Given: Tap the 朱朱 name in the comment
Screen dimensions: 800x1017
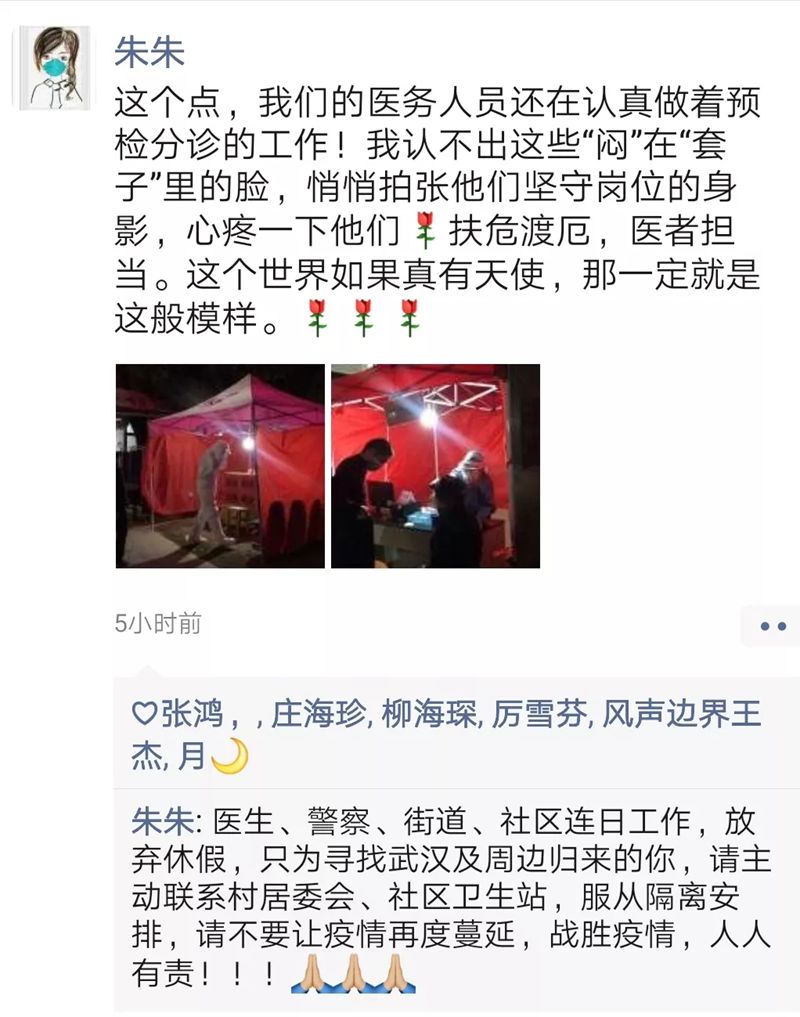Looking at the screenshot, I should point(158,822).
